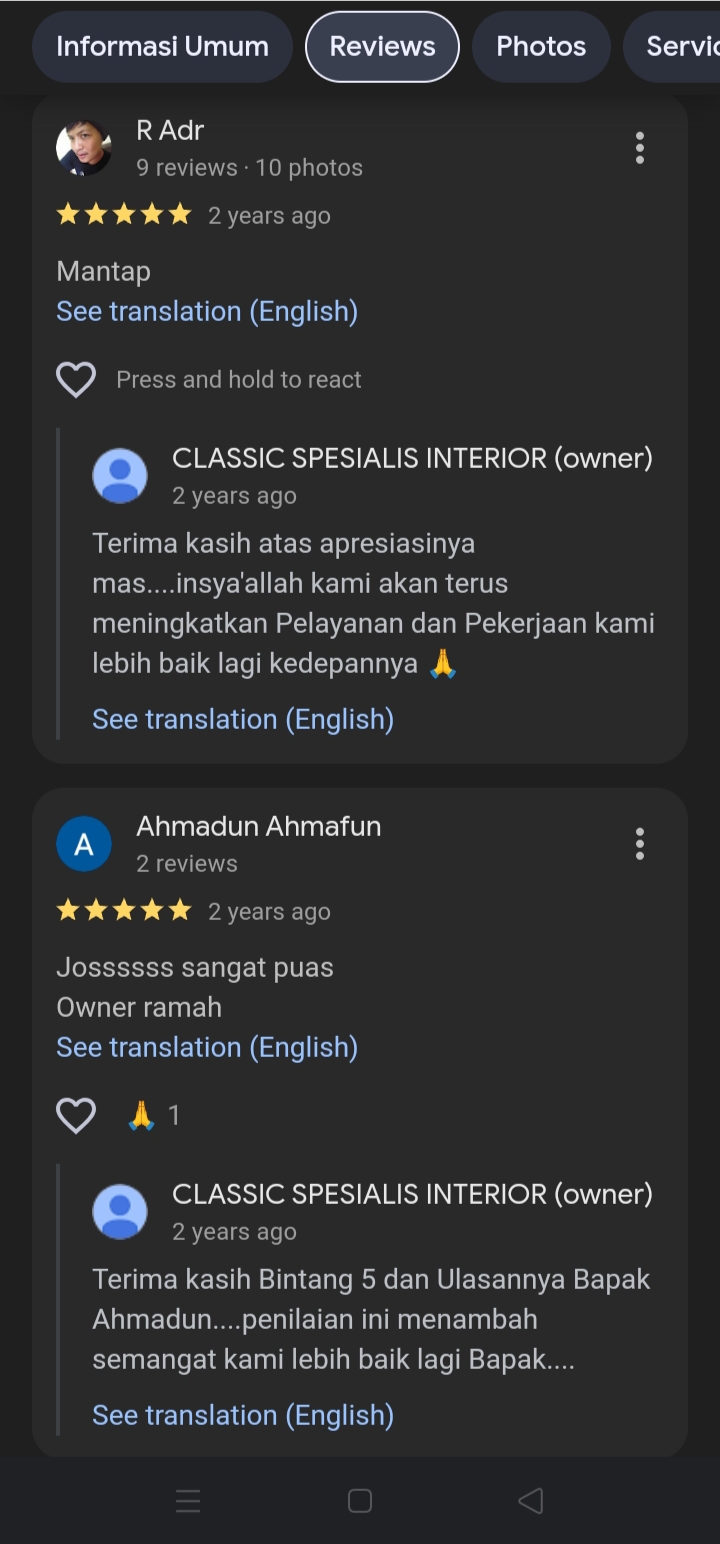This screenshot has width=720, height=1544.
Task: Select the Reviews tab
Action: coord(382,46)
